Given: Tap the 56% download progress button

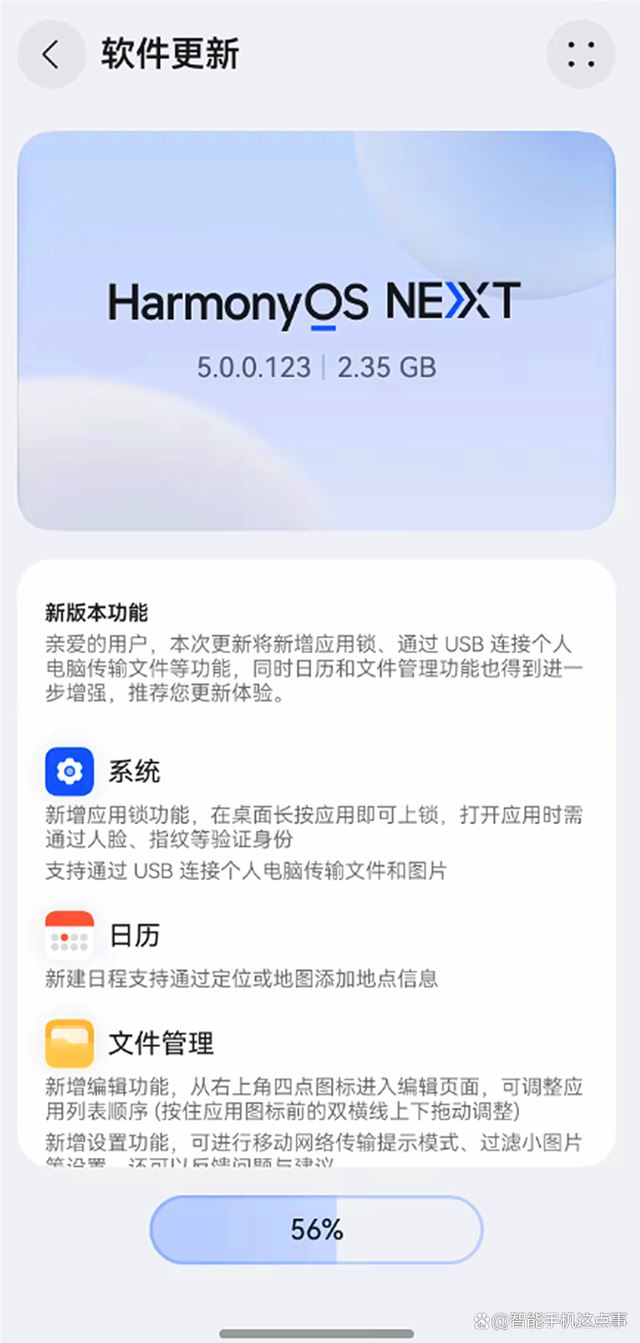Looking at the screenshot, I should 316,1229.
